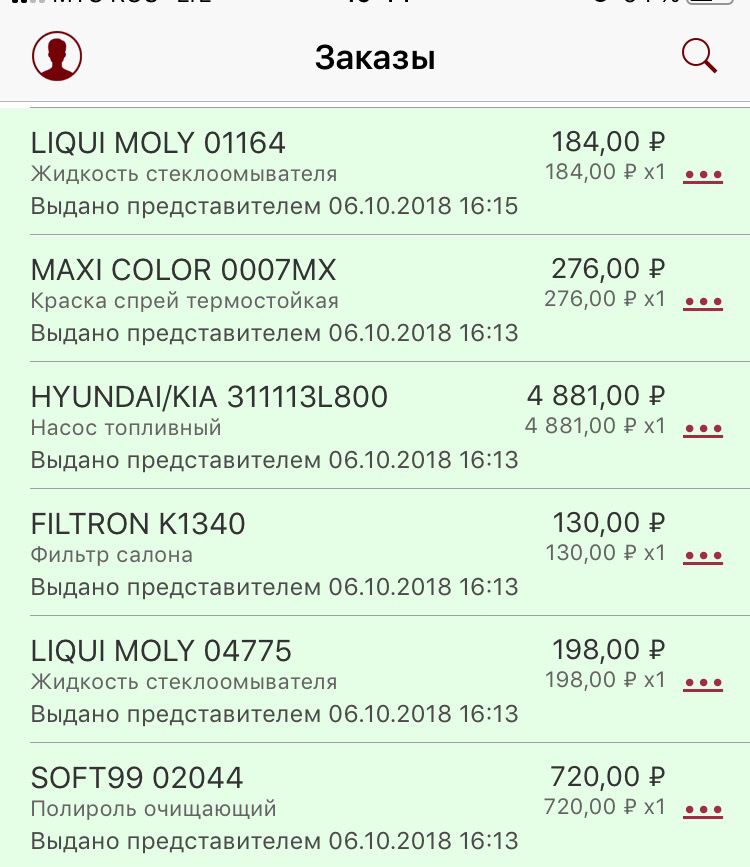Open the MAXI COLOR 0007MX order details

click(184, 269)
